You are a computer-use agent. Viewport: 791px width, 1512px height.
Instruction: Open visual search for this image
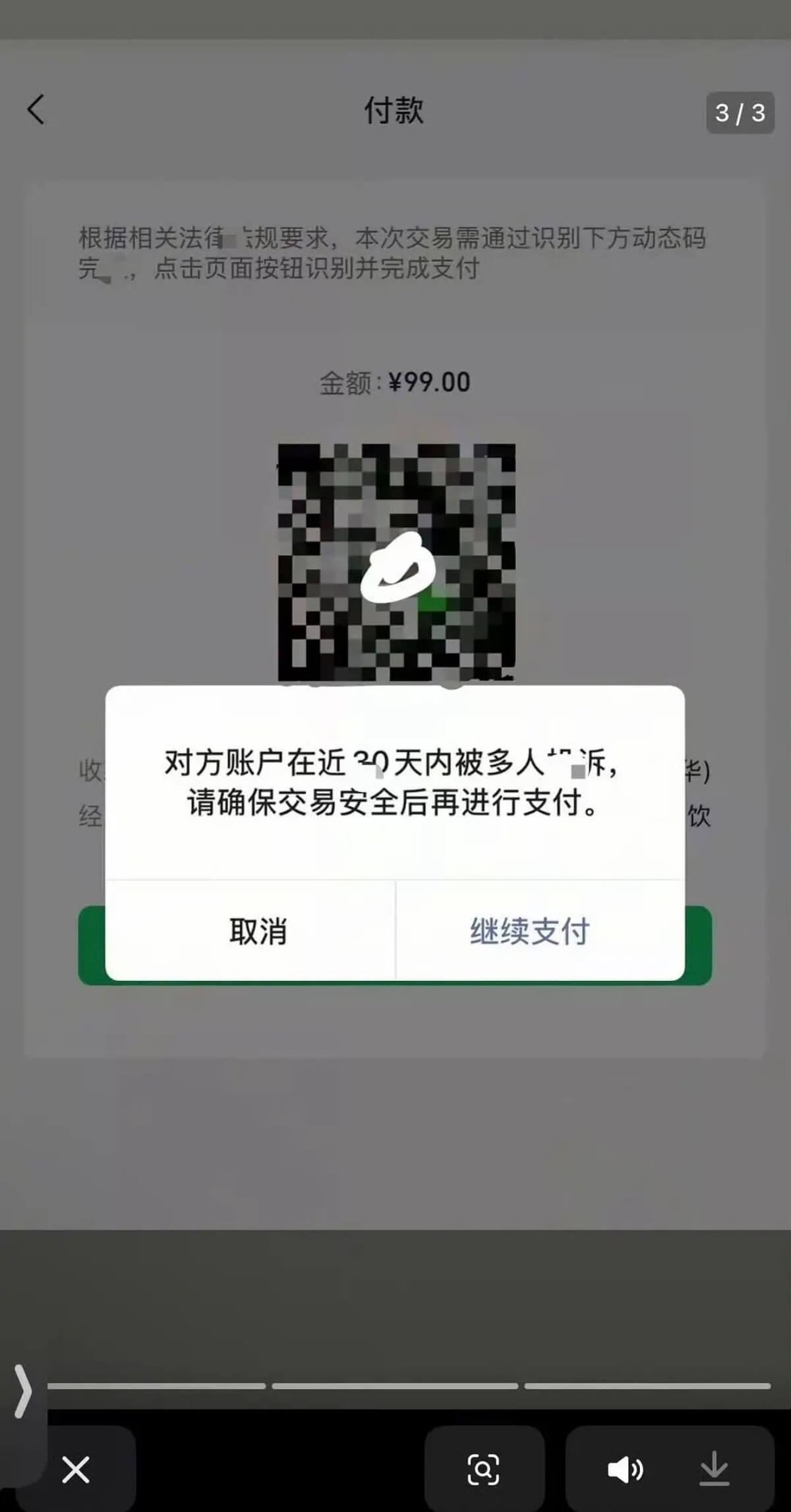(483, 1470)
